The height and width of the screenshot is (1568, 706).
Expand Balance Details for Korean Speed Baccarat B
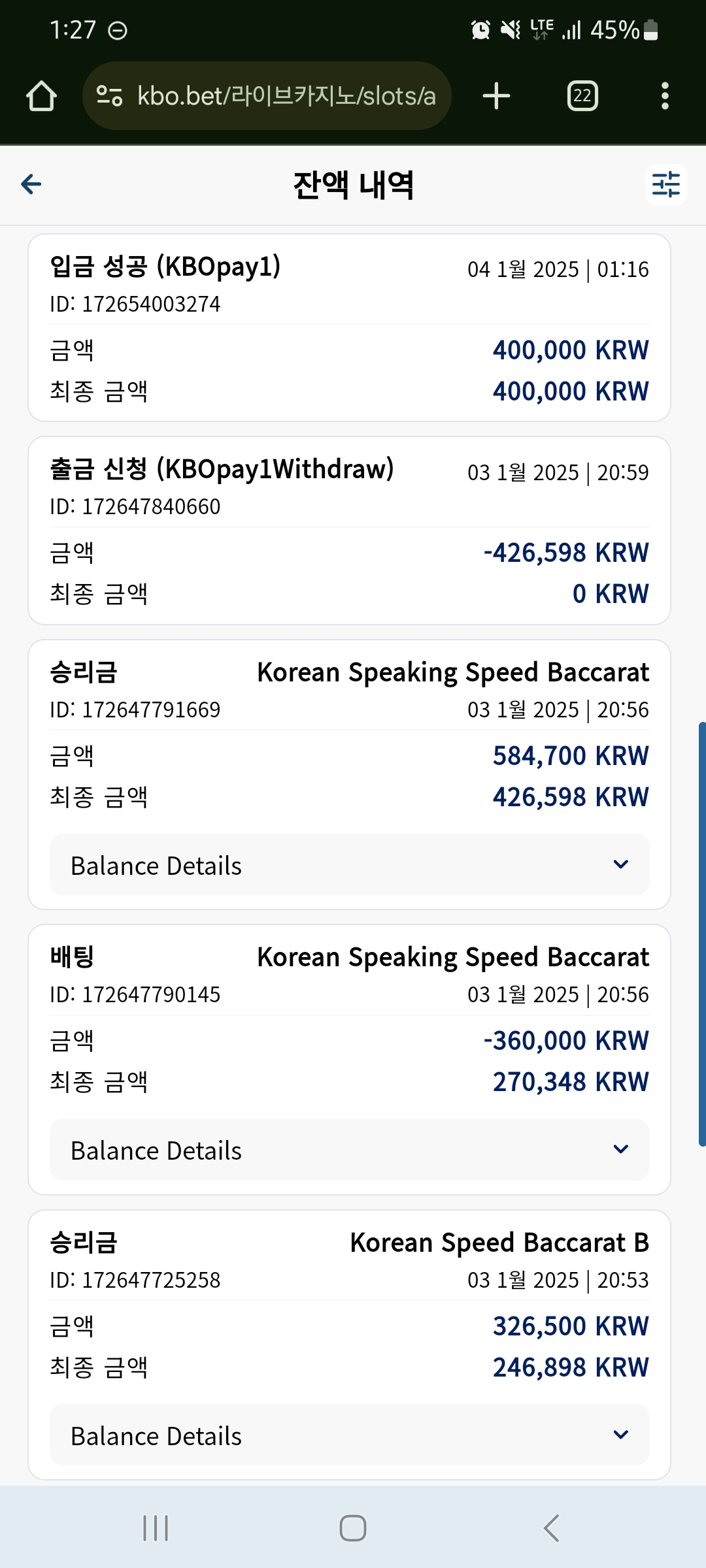coord(350,1435)
